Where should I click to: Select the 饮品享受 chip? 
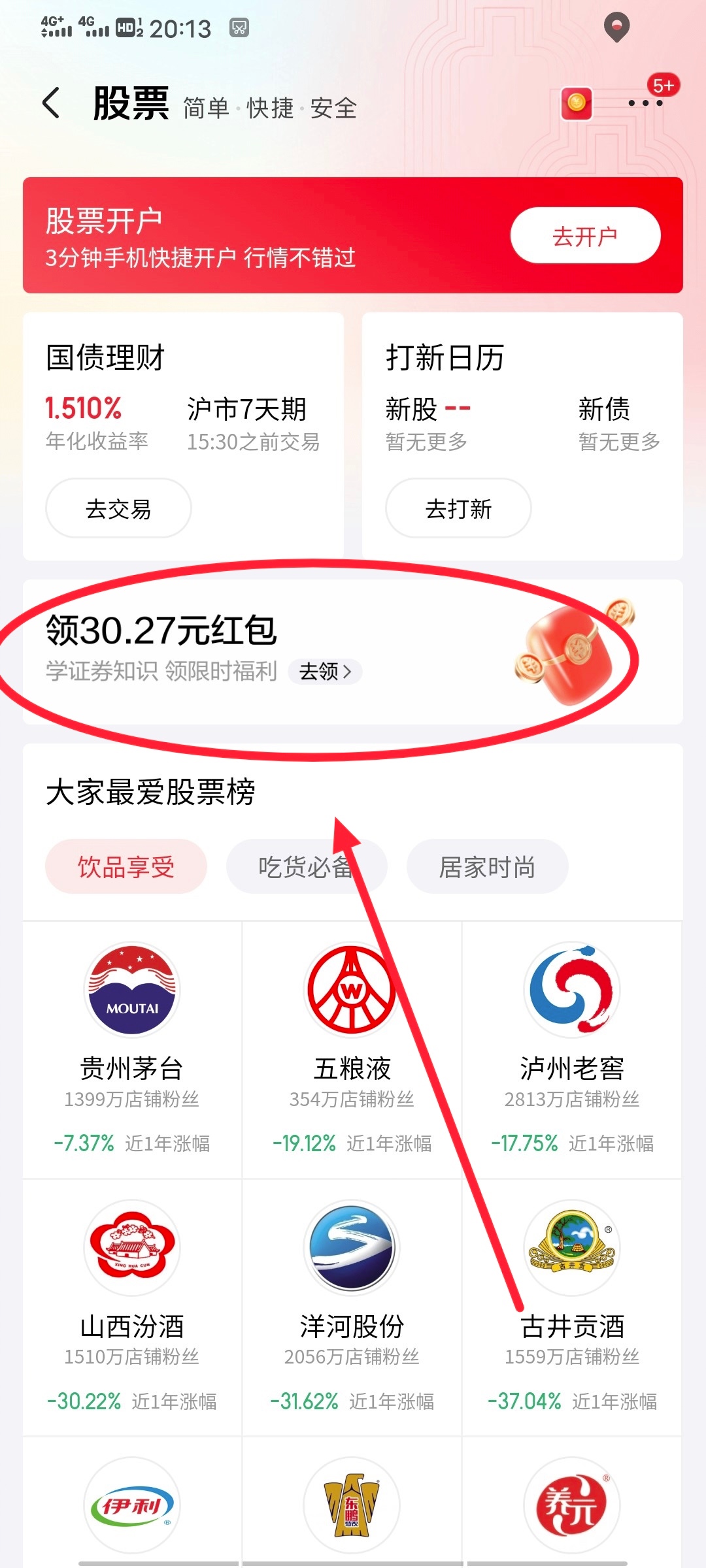point(126,867)
